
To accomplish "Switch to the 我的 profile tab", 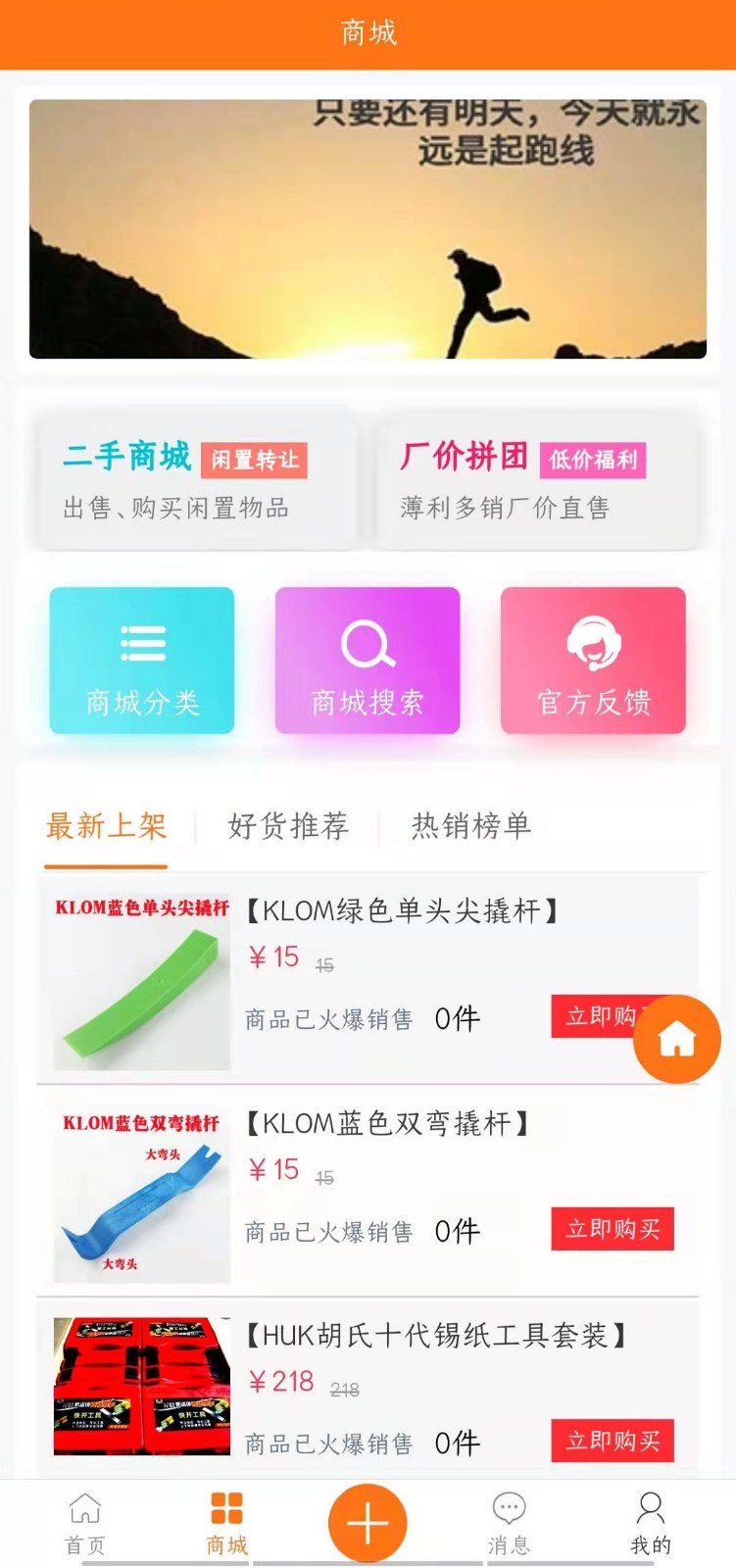I will point(651,1524).
